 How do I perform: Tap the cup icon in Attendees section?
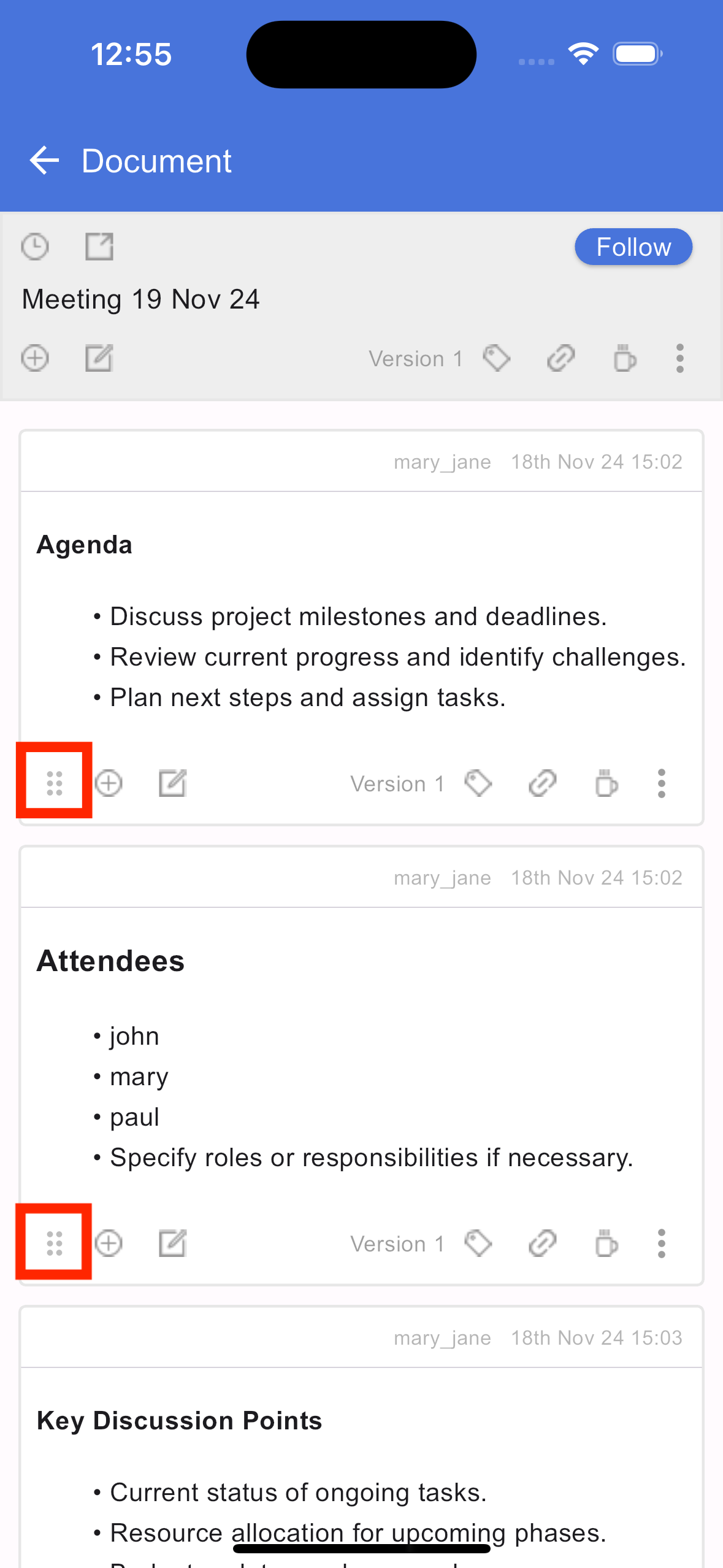coord(606,1243)
